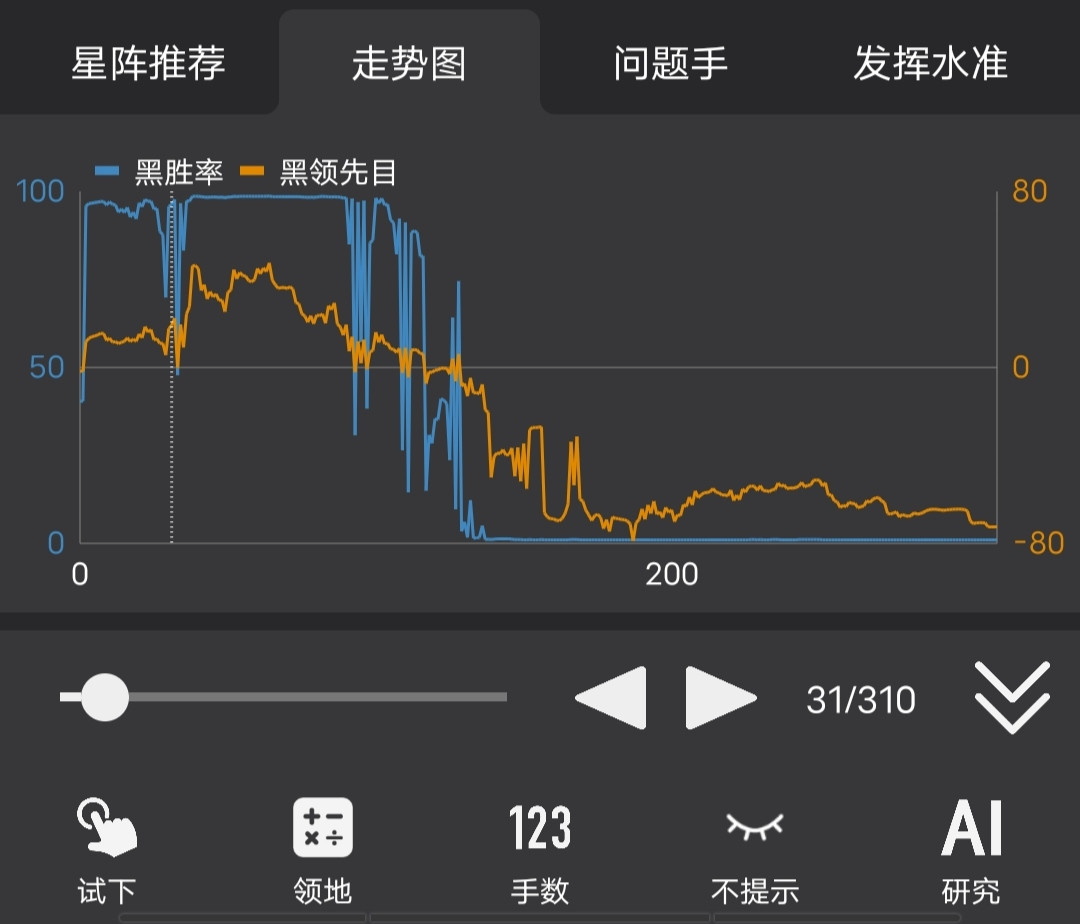The image size is (1080, 924).
Task: Go back to the previous move
Action: [x=611, y=697]
